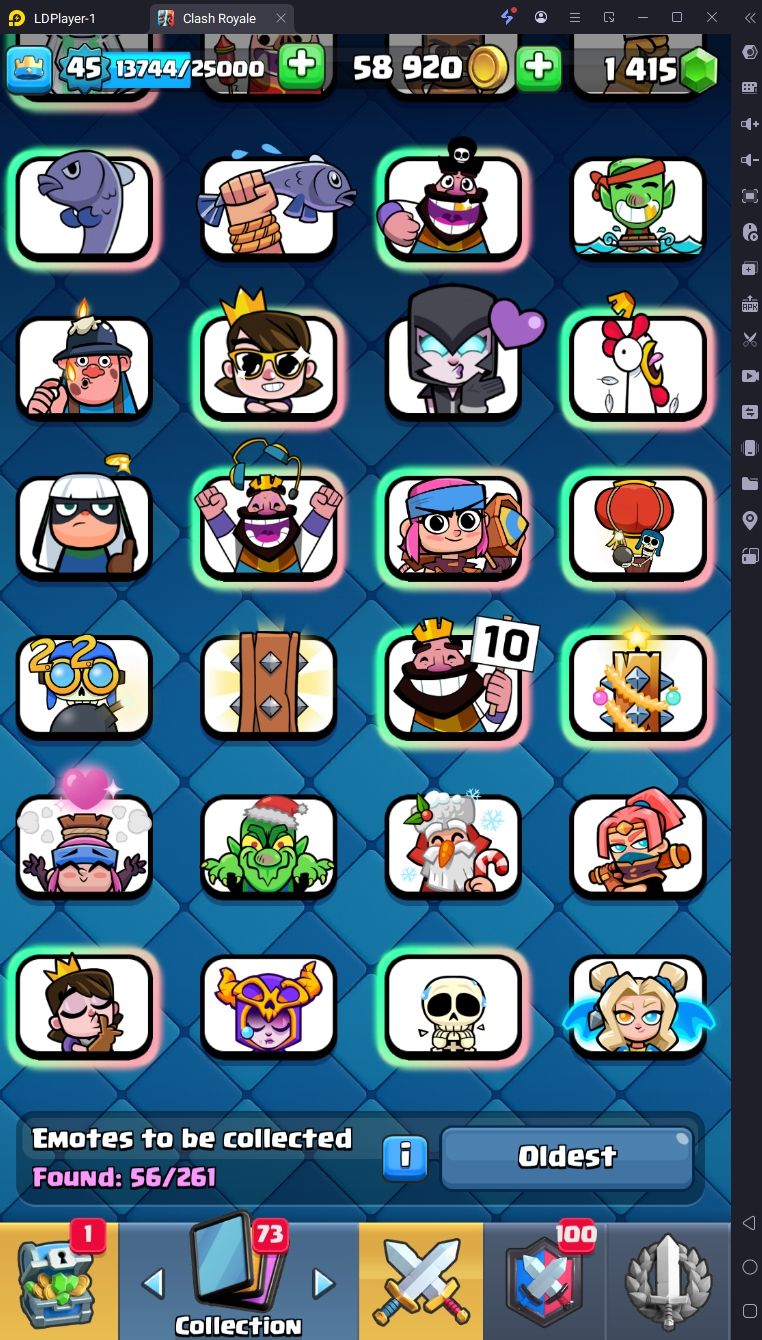Viewport: 762px width, 1340px height.
Task: Select the princess with sunglasses emote
Action: tap(268, 367)
